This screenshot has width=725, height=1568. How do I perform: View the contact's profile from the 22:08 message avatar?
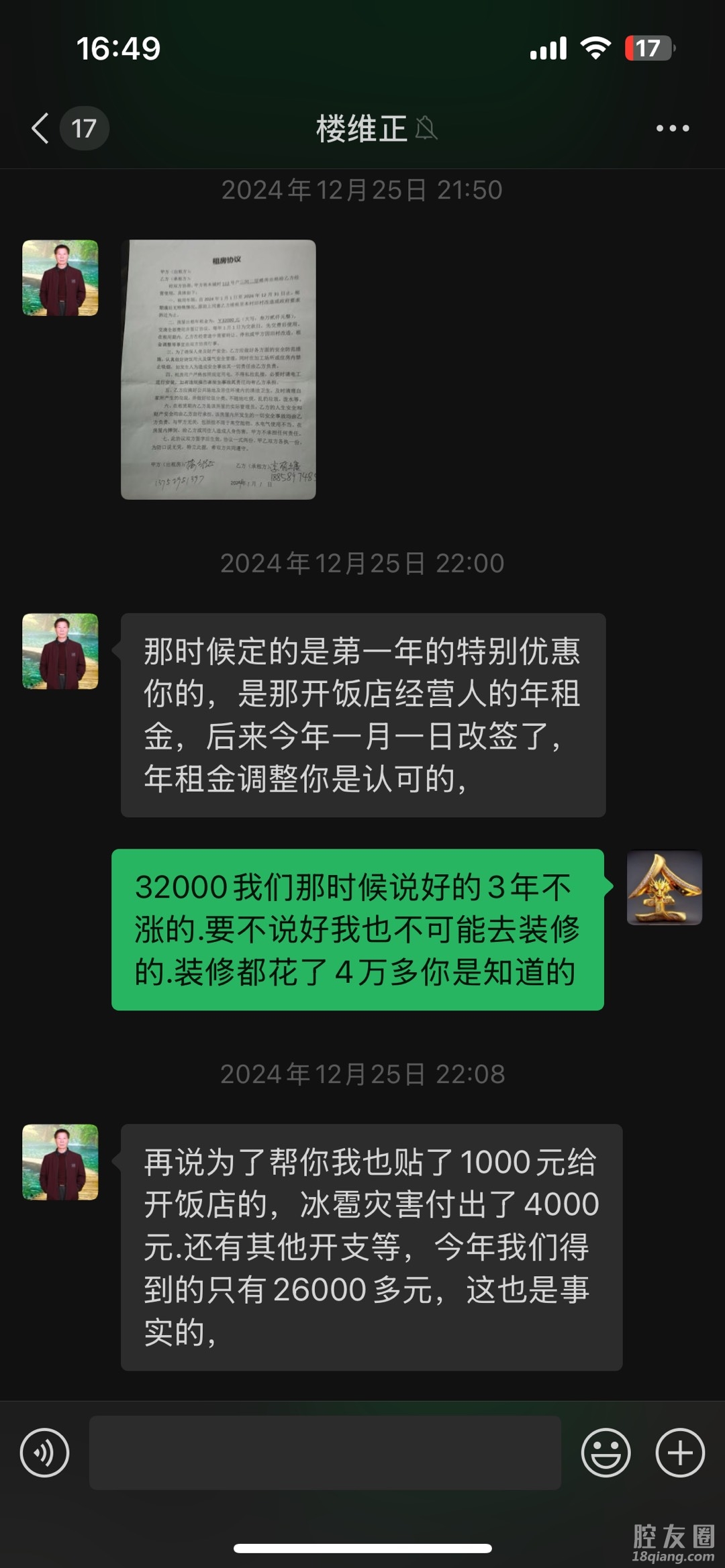60,1163
